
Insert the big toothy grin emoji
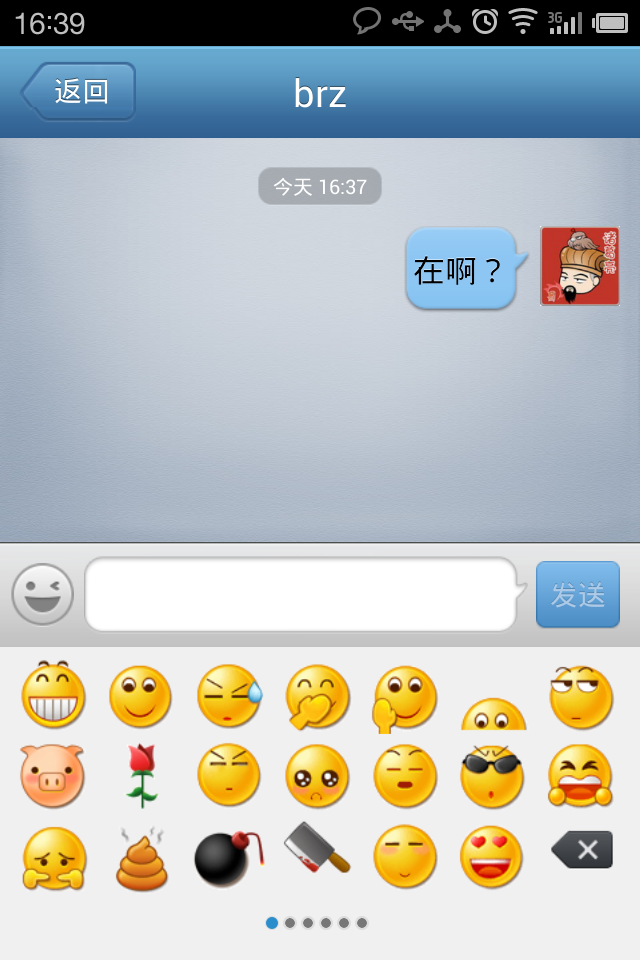(x=53, y=695)
